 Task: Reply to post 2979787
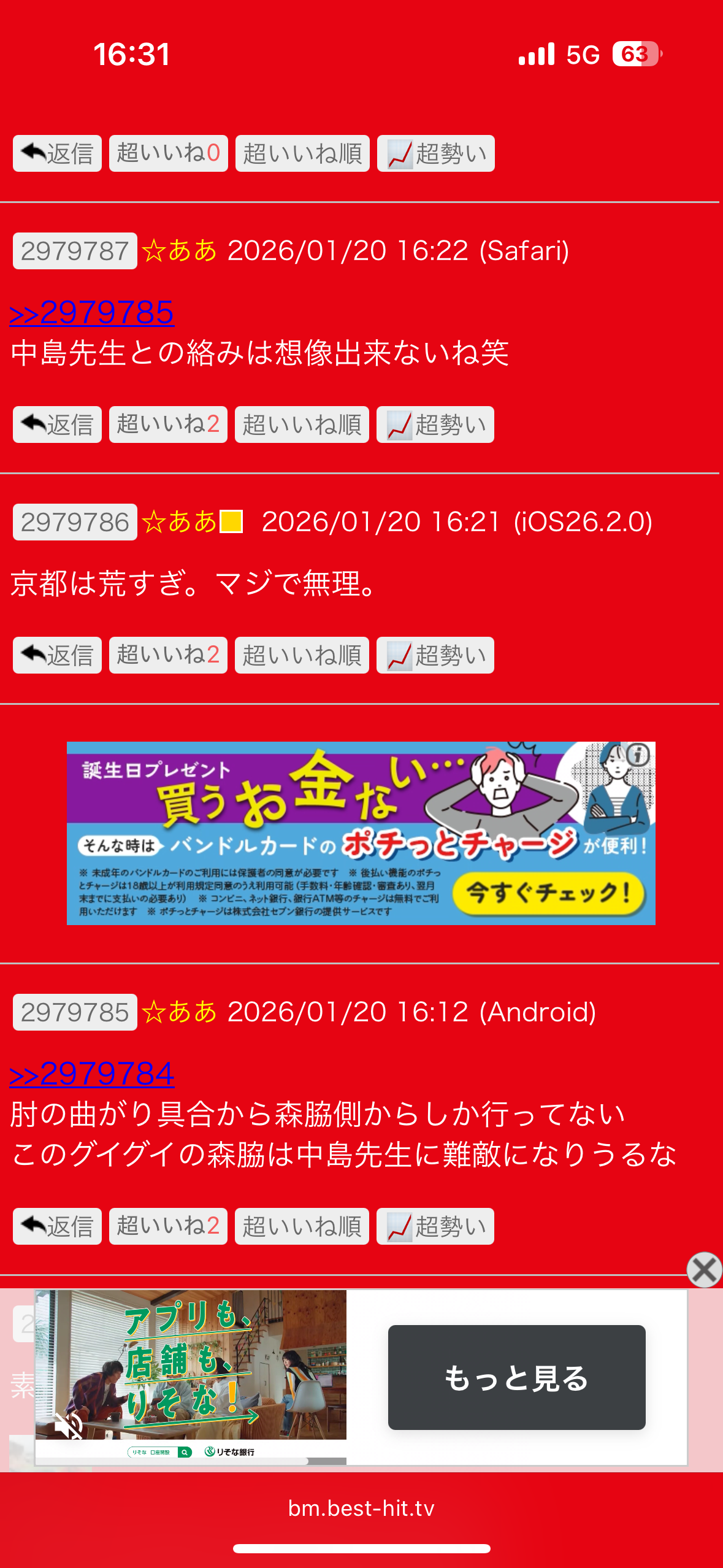[x=57, y=425]
